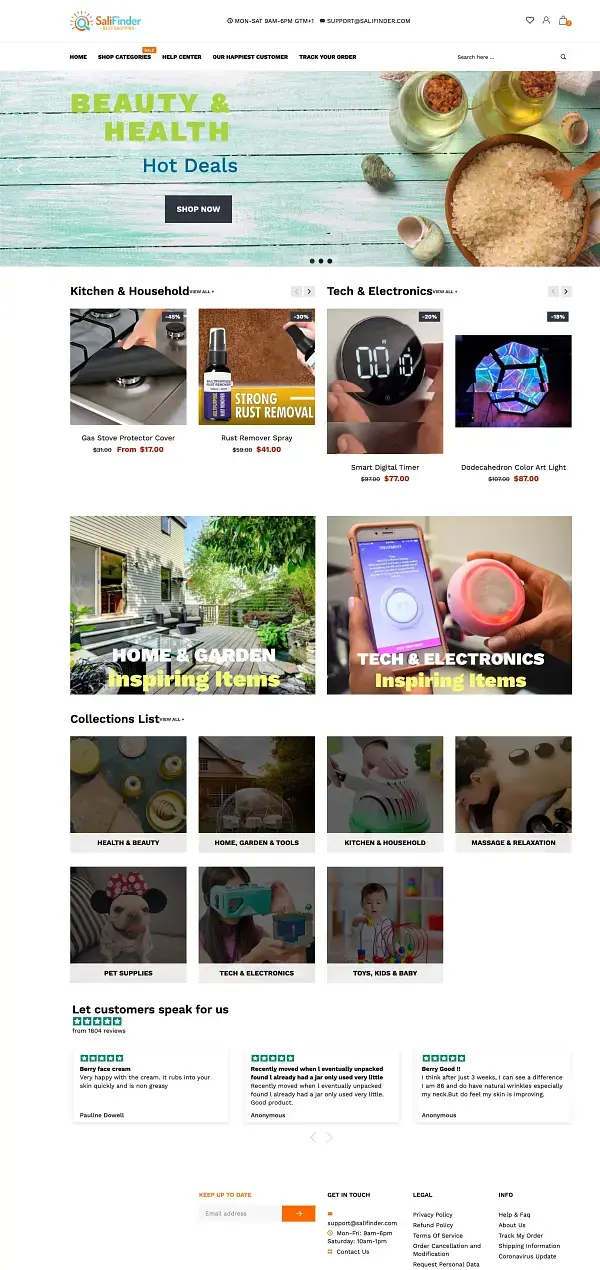Open the Privacy Policy link

[432, 1214]
